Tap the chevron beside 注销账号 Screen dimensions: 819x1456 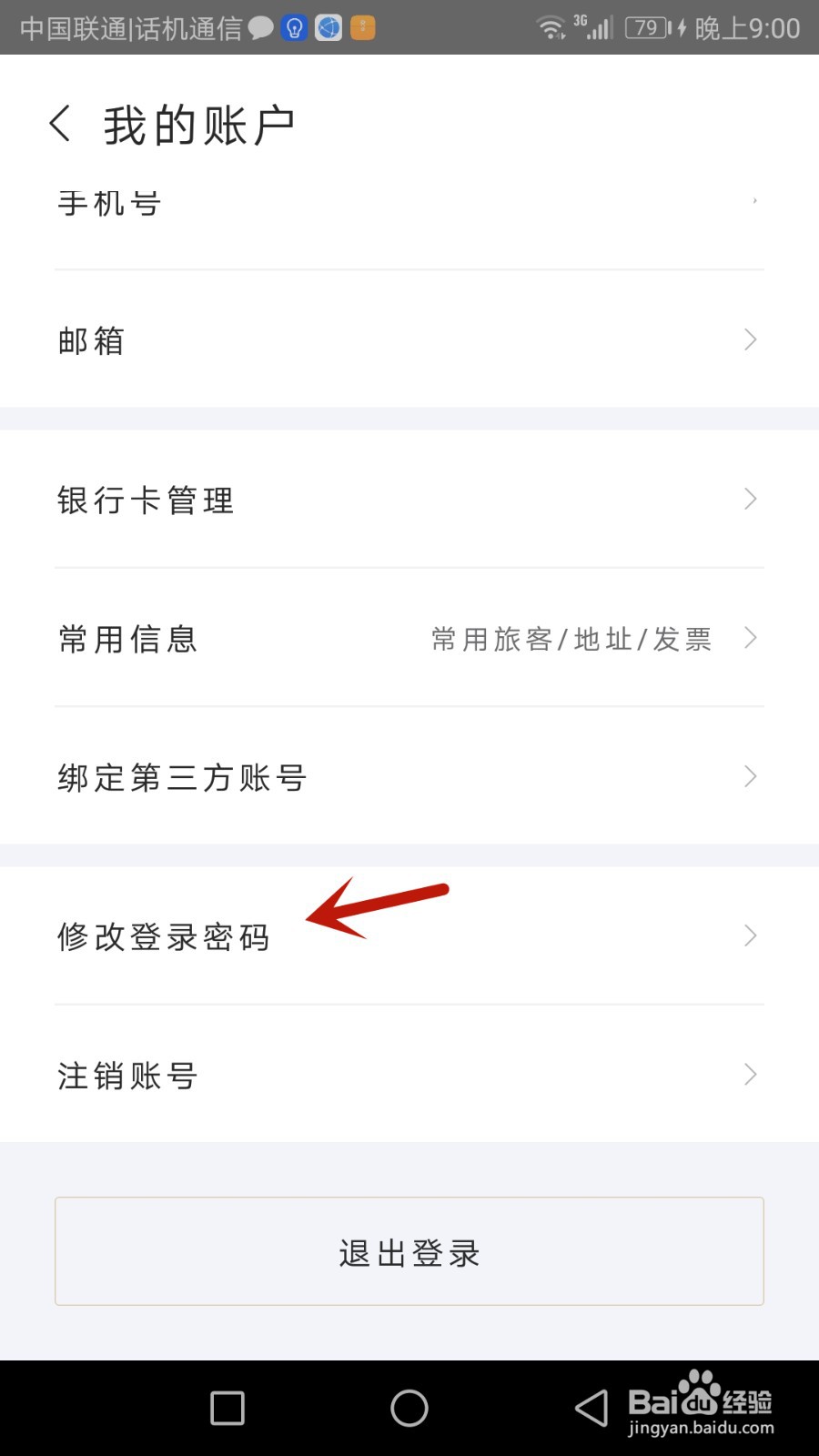click(x=749, y=1075)
